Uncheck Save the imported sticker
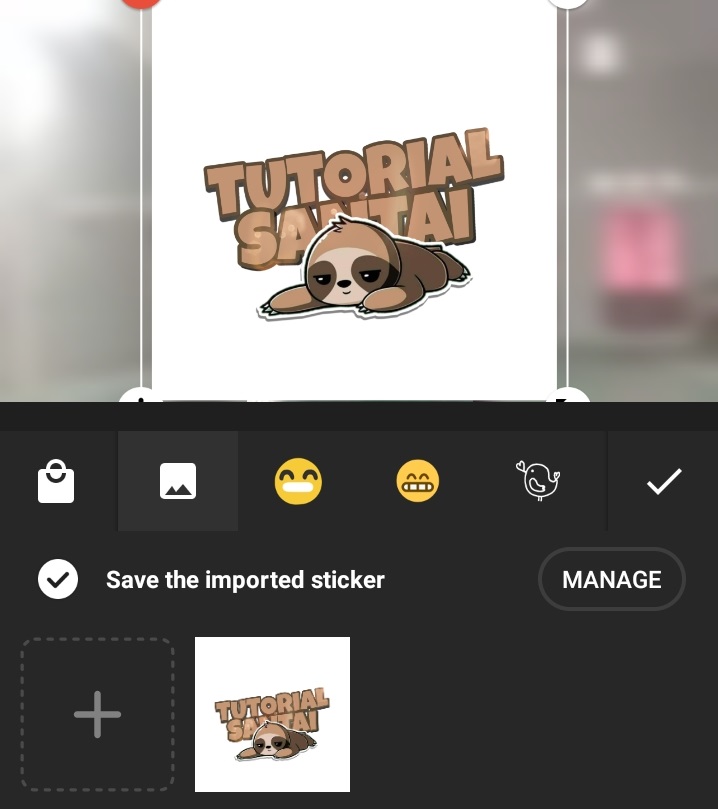Screen dimensions: 718x809 [x=58, y=579]
